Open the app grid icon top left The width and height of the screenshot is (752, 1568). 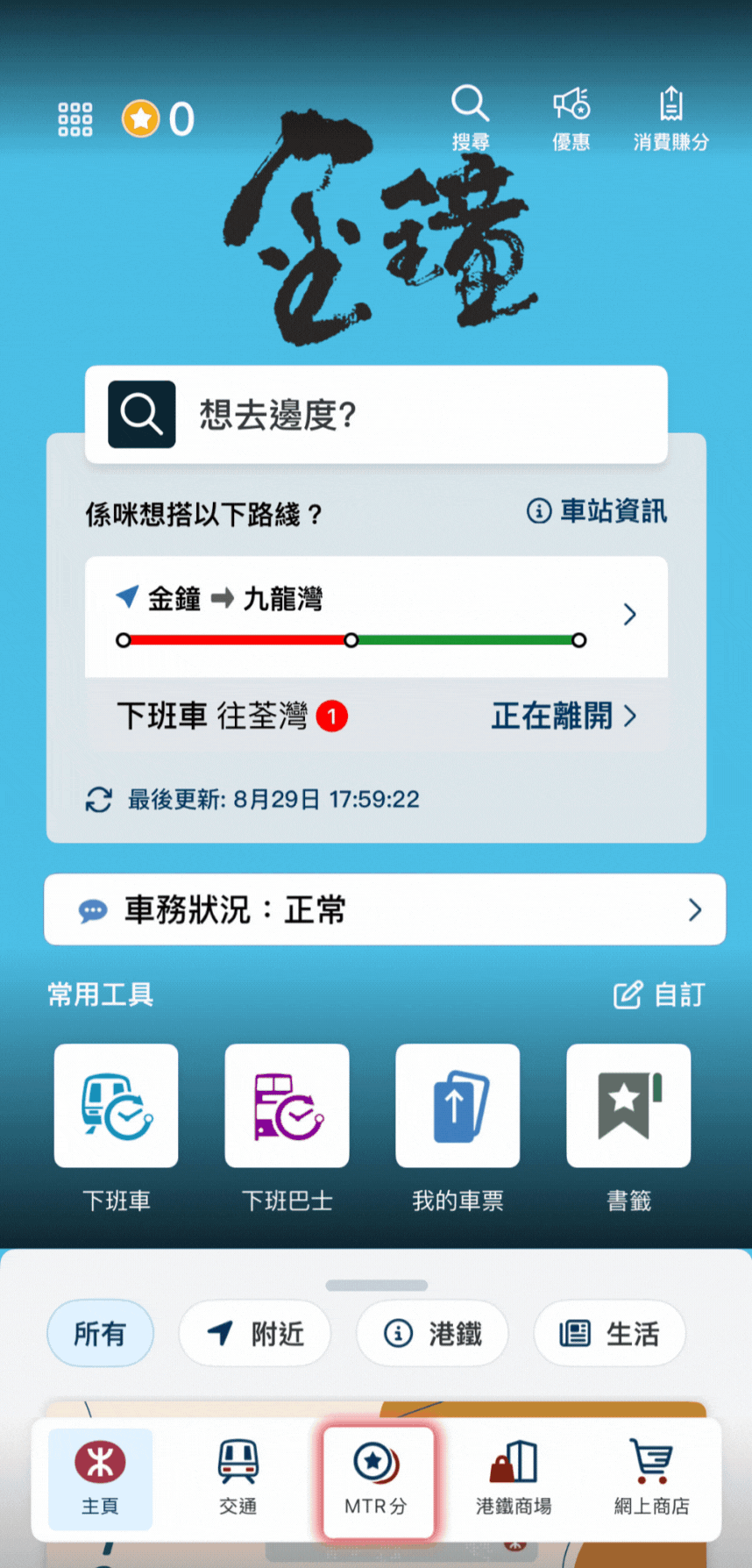[74, 118]
